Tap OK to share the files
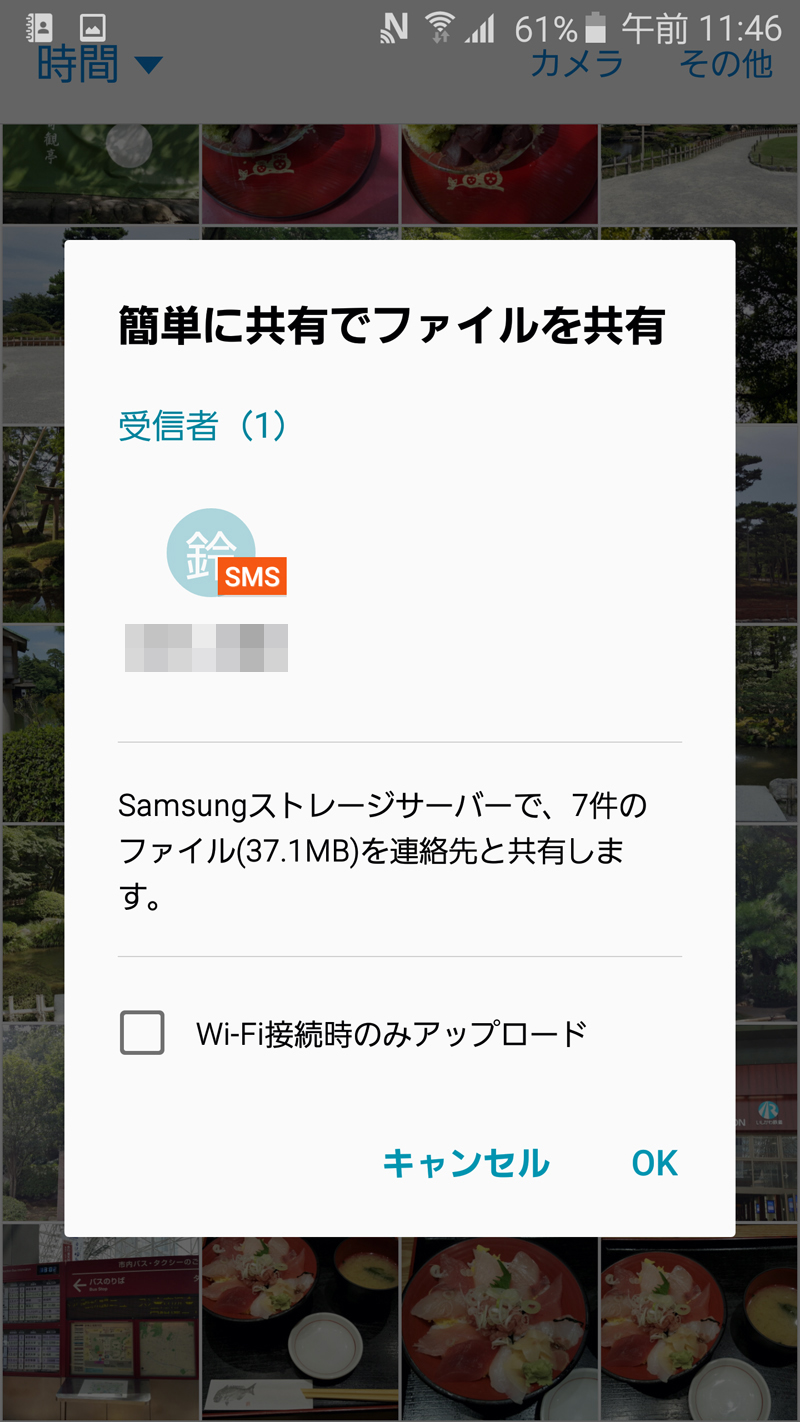 click(654, 1163)
